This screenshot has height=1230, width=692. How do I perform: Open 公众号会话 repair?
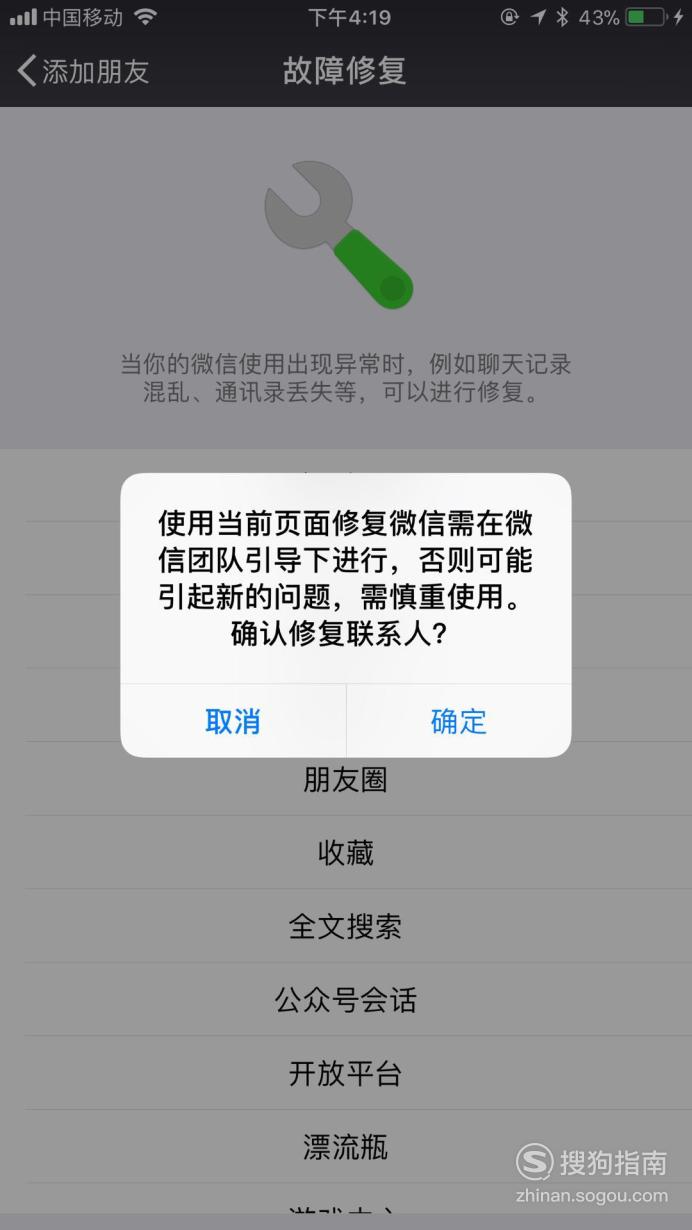(346, 999)
